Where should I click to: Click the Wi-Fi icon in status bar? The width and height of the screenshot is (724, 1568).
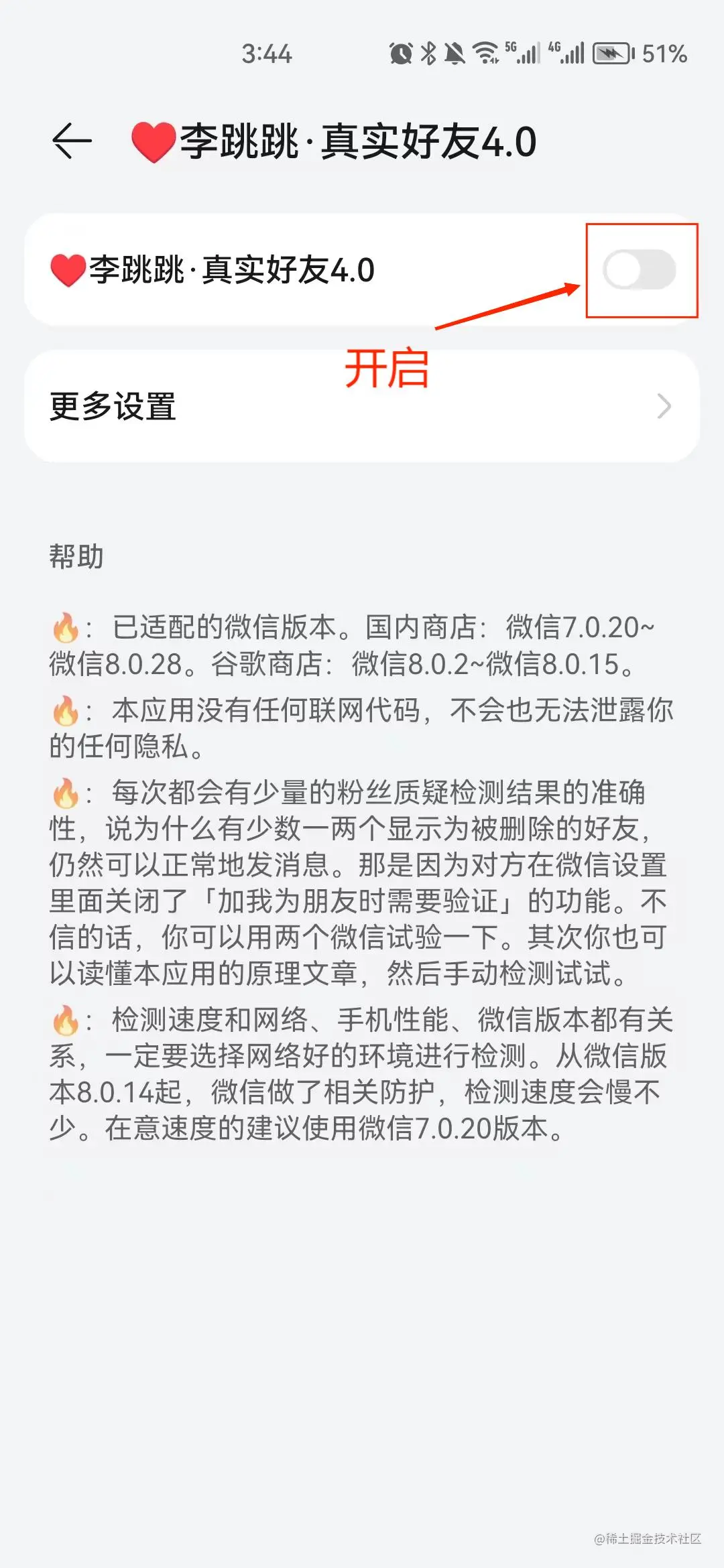click(487, 54)
